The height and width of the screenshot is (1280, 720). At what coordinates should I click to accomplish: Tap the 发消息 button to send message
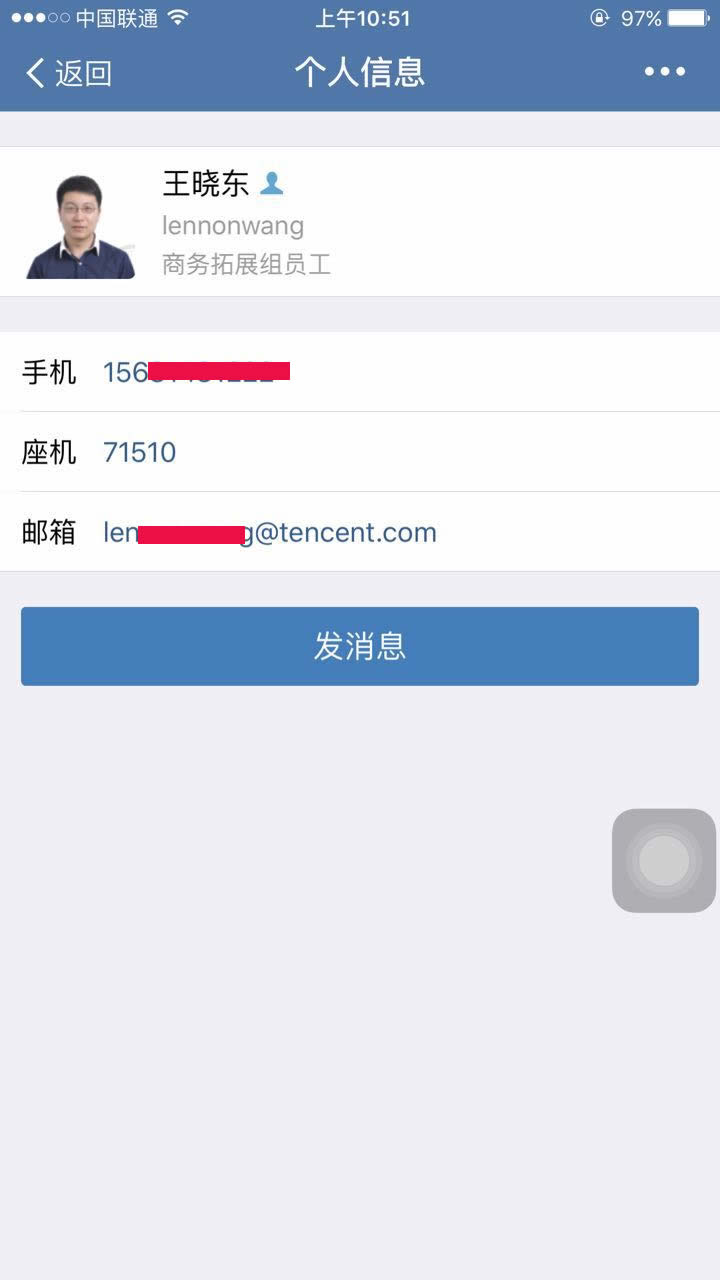[x=360, y=646]
